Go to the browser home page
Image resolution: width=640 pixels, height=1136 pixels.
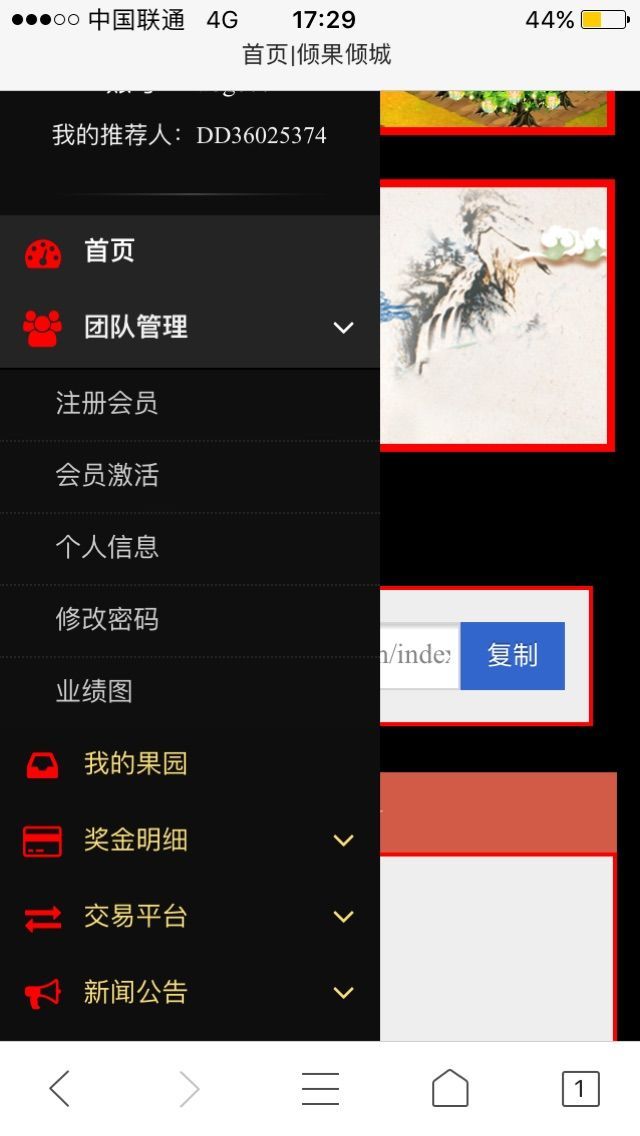click(x=450, y=1088)
